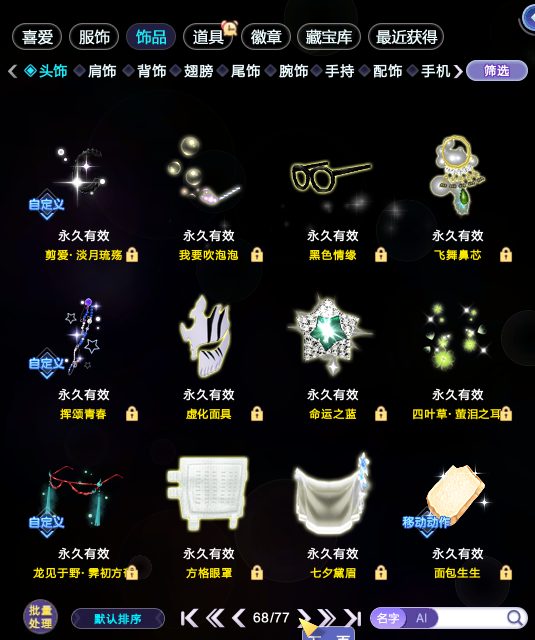The width and height of the screenshot is (535, 640).
Task: Jump to the first page
Action: (x=189, y=618)
